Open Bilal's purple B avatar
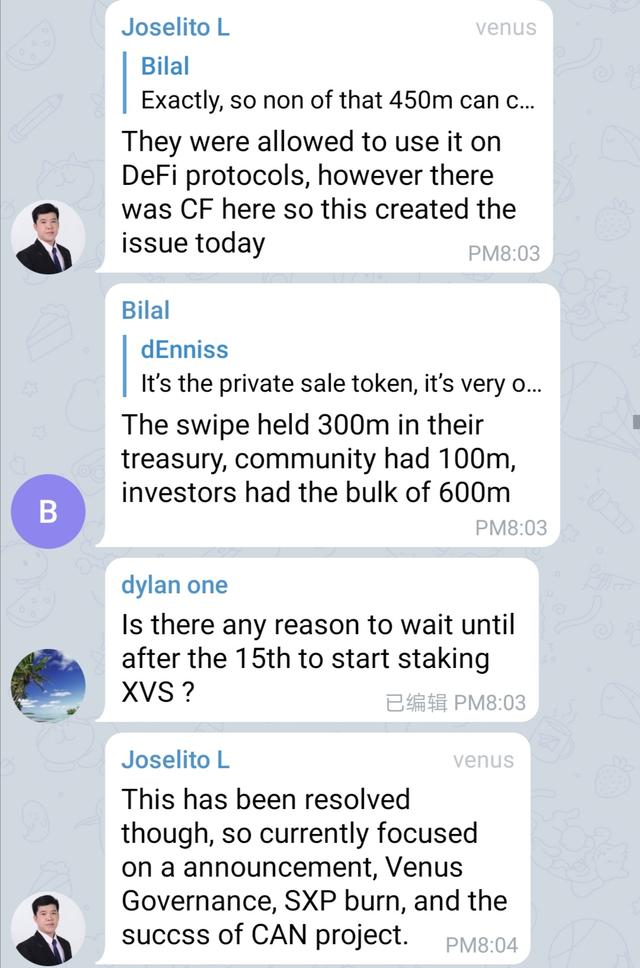 click(48, 511)
